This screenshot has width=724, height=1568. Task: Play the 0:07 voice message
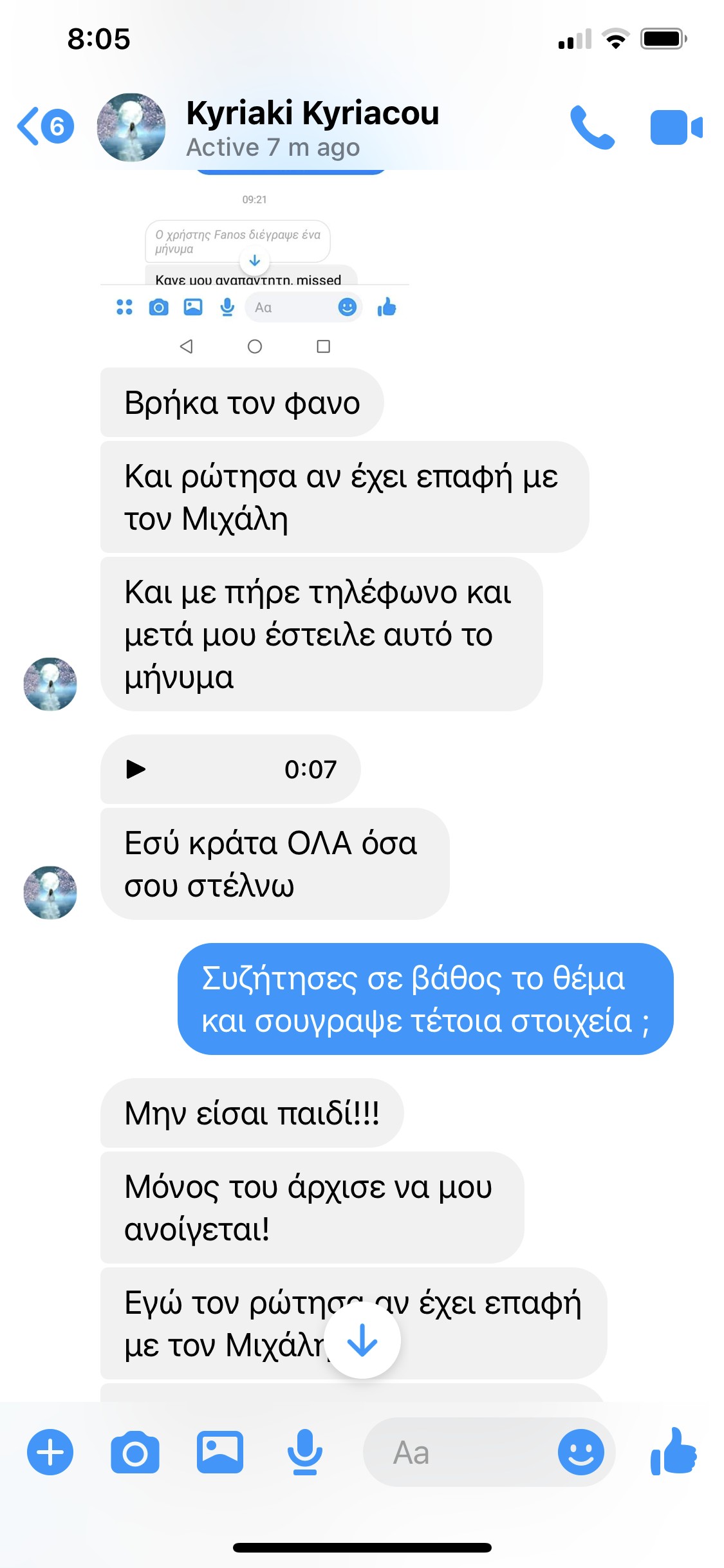[136, 769]
